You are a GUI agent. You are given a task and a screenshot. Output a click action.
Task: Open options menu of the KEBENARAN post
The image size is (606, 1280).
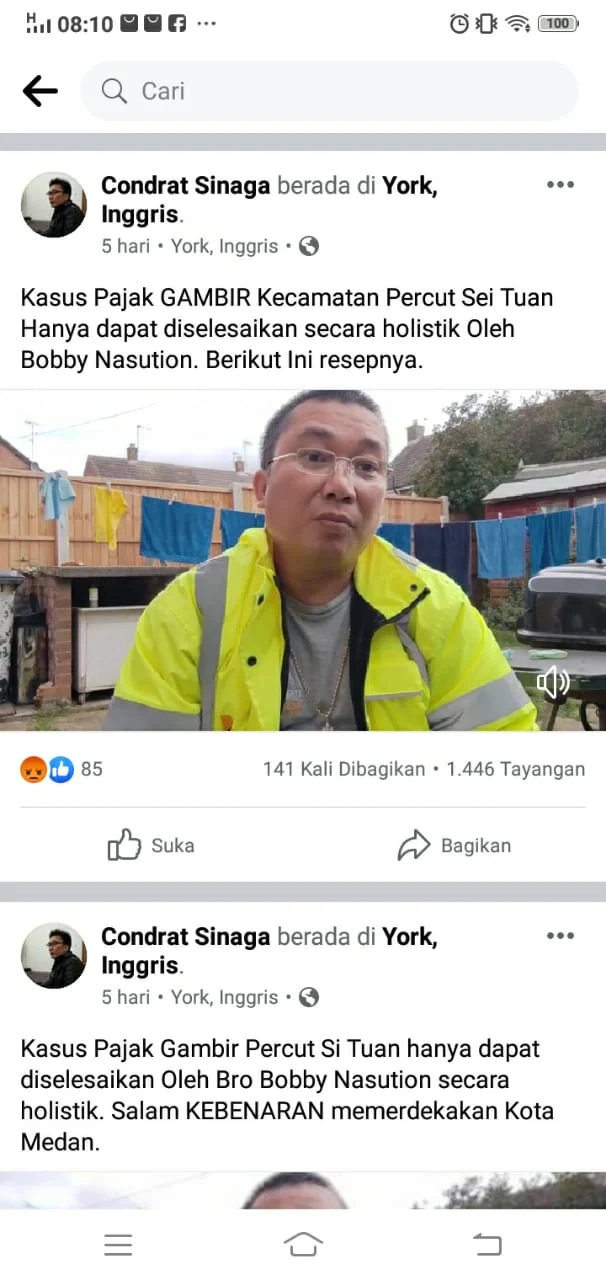click(560, 937)
